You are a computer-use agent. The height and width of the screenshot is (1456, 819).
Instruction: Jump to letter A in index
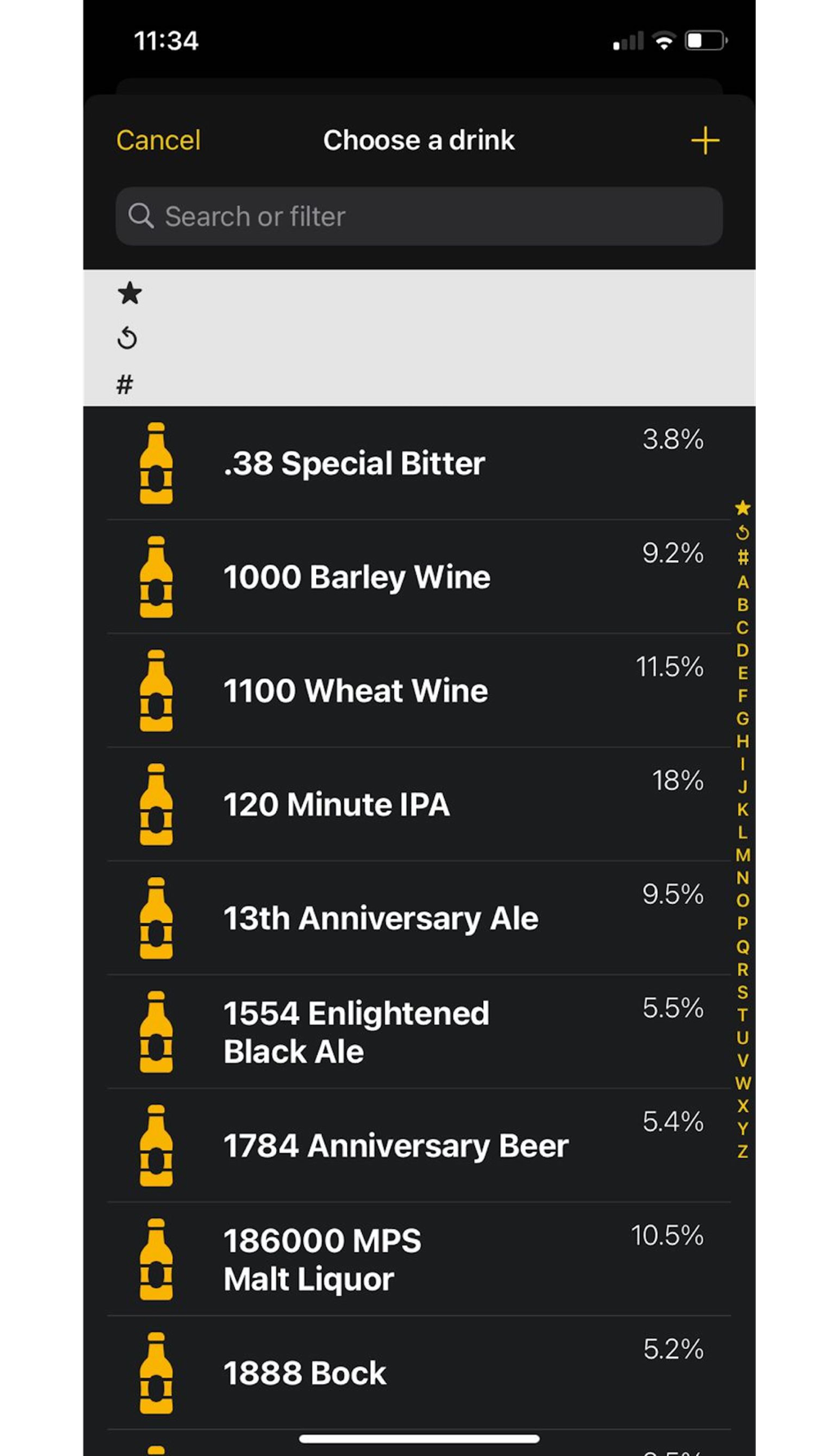(x=742, y=582)
